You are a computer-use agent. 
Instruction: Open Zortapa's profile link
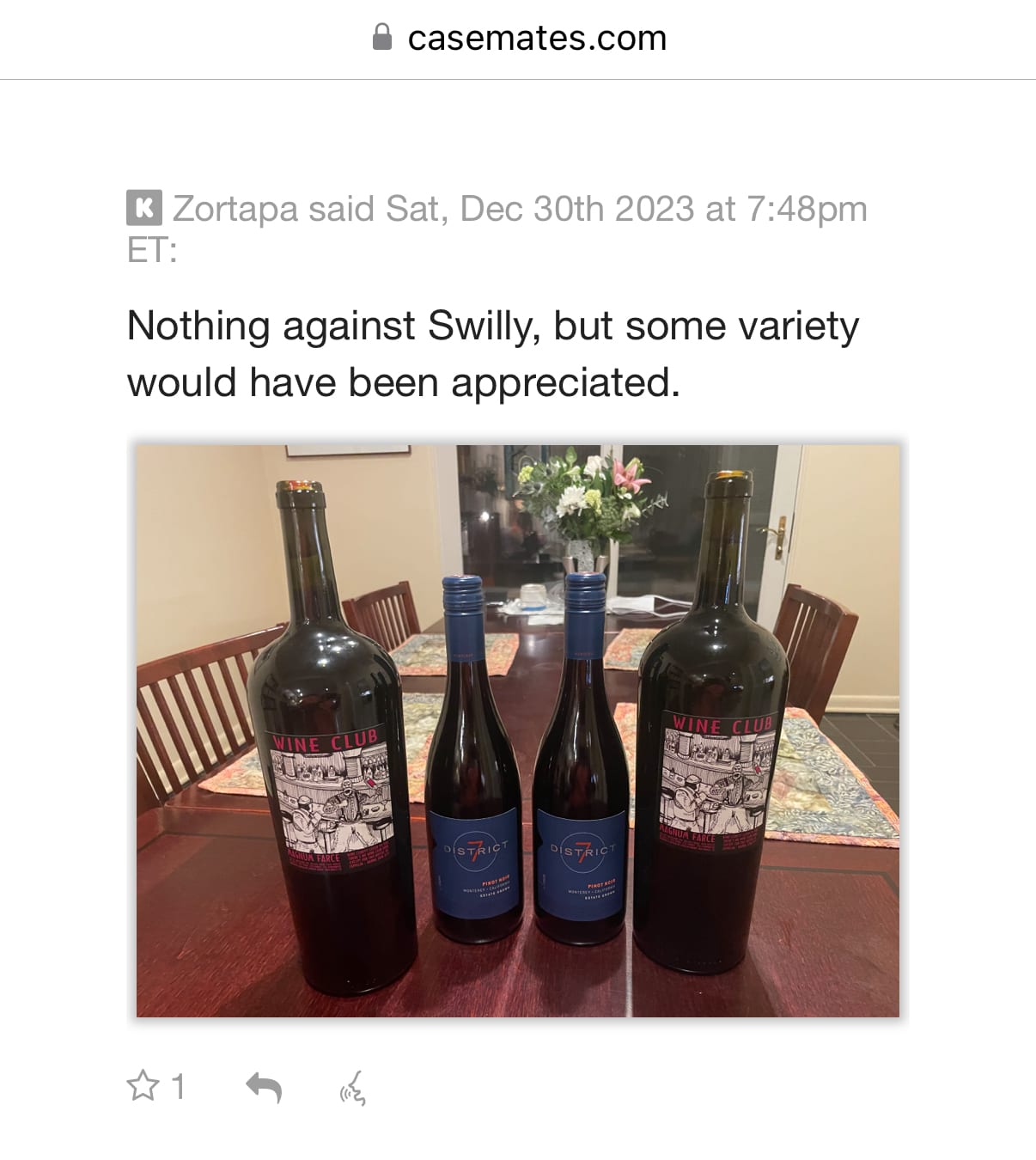tap(235, 209)
